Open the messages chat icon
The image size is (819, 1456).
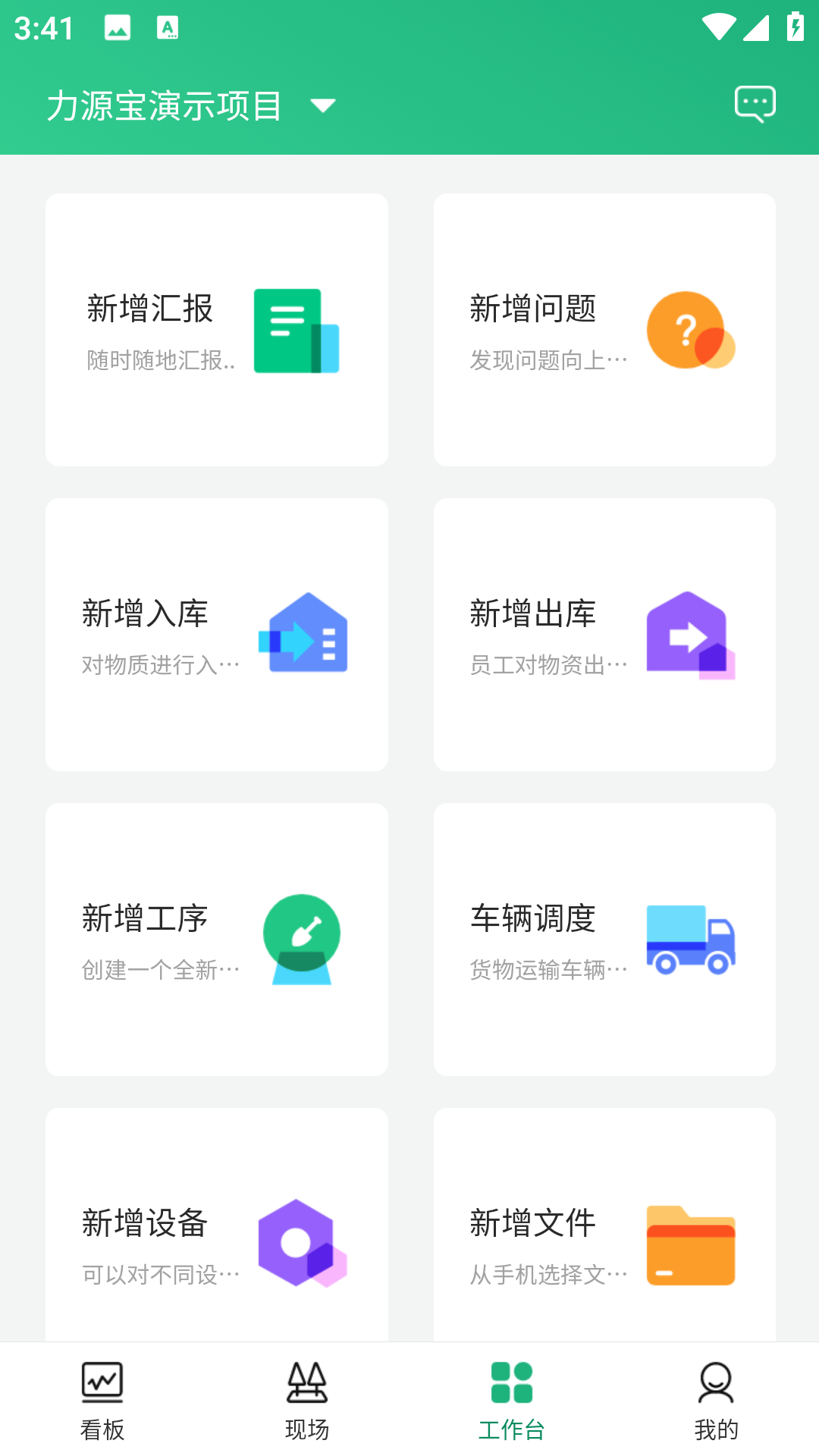pos(755,104)
